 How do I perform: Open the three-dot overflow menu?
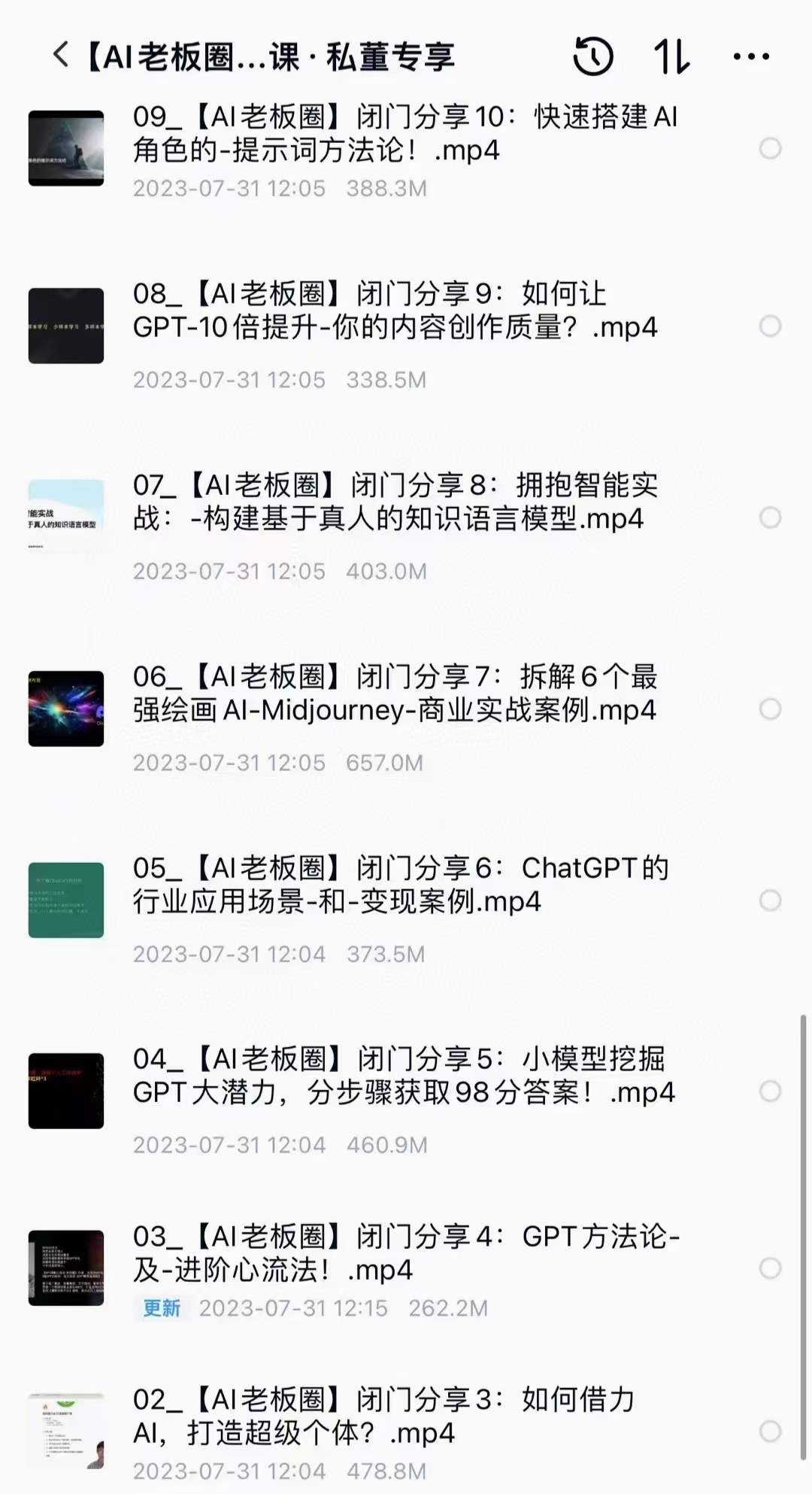tap(751, 56)
